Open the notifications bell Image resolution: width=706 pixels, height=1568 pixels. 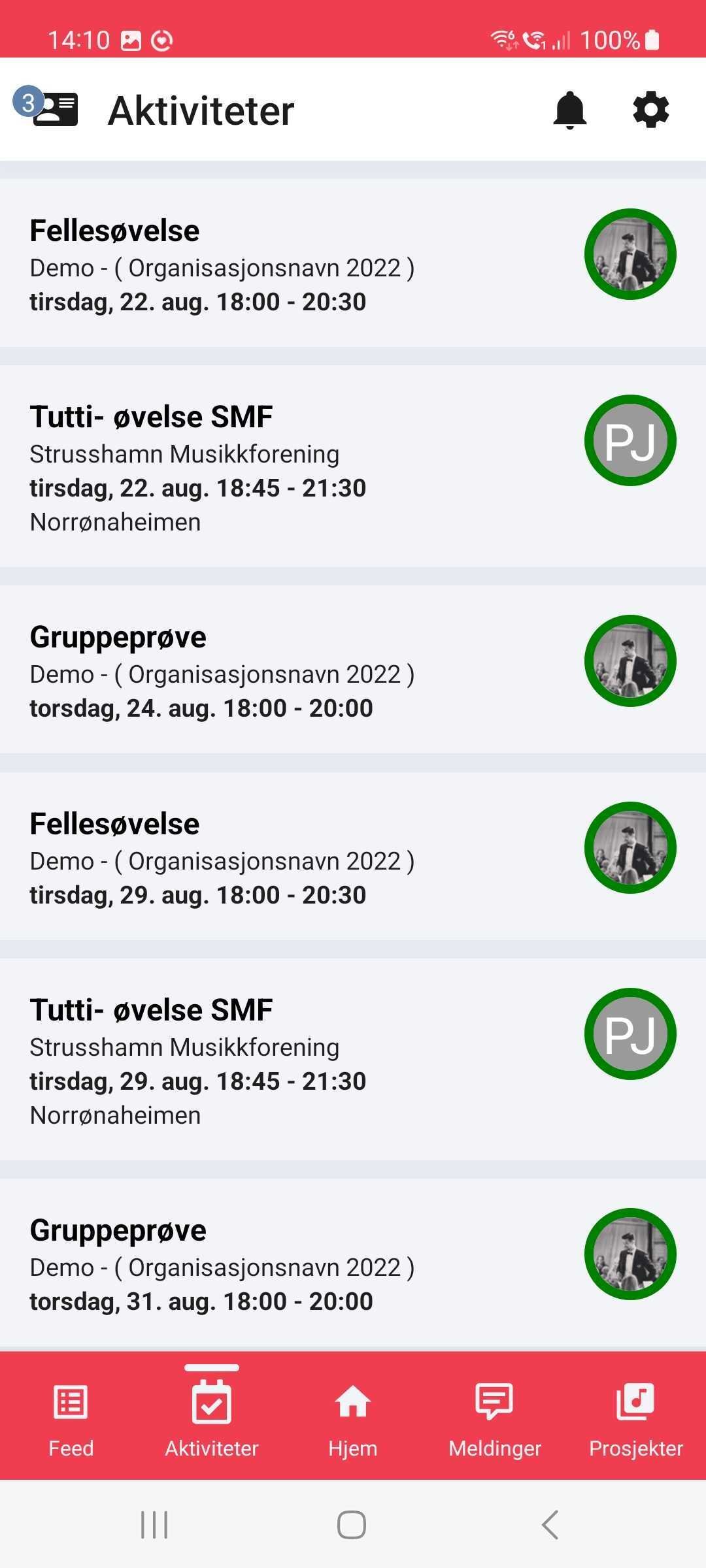point(570,110)
